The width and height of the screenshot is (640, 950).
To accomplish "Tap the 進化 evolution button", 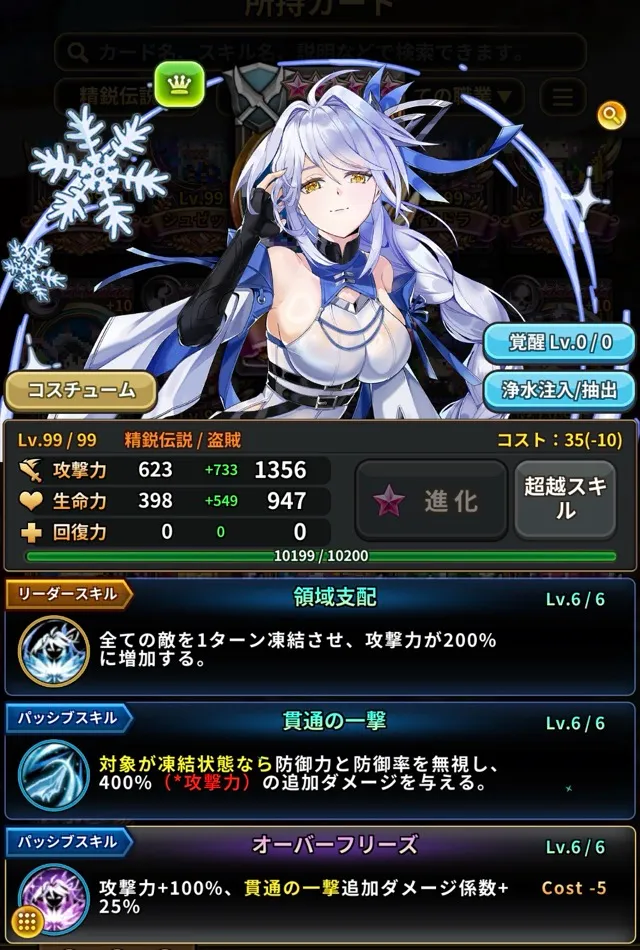I will pos(431,500).
